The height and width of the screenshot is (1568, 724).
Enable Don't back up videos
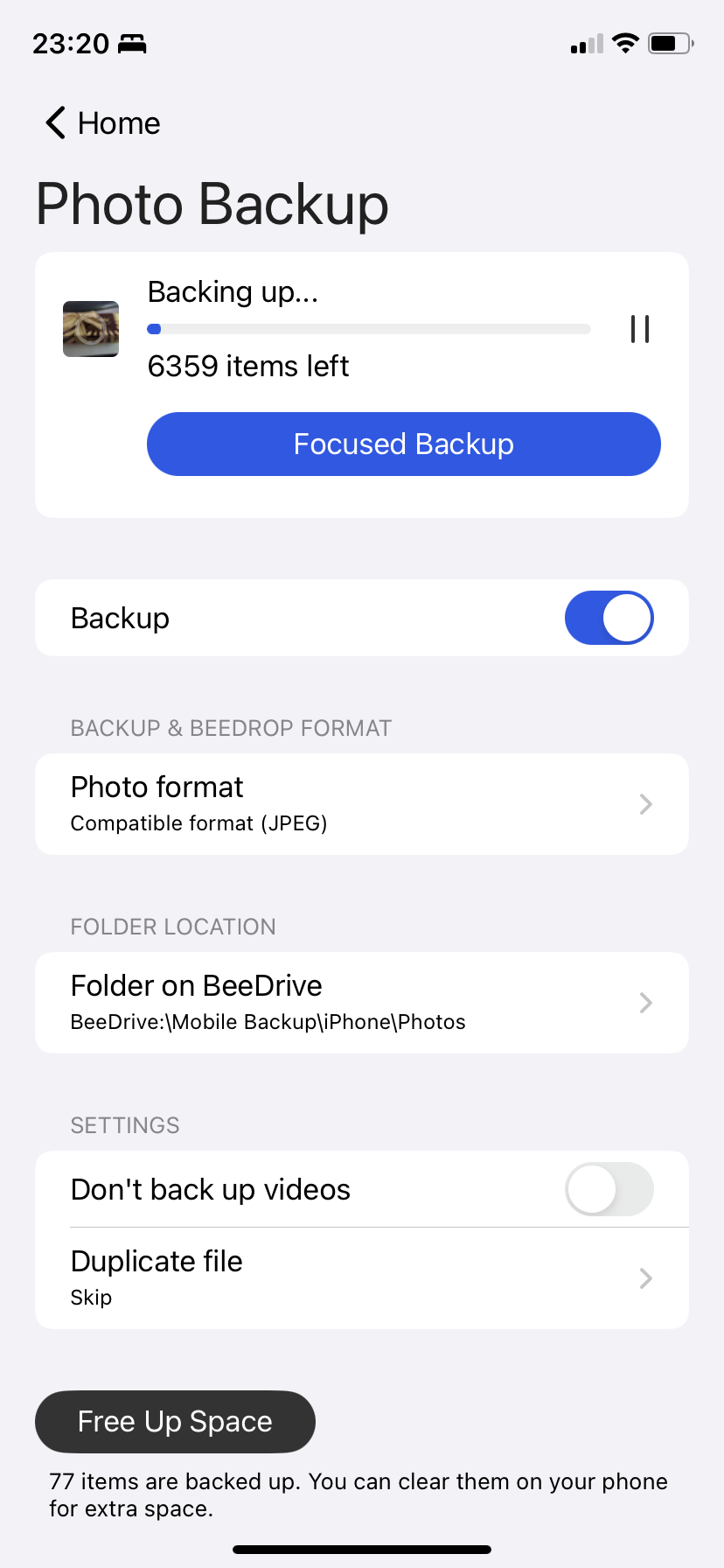[609, 1189]
